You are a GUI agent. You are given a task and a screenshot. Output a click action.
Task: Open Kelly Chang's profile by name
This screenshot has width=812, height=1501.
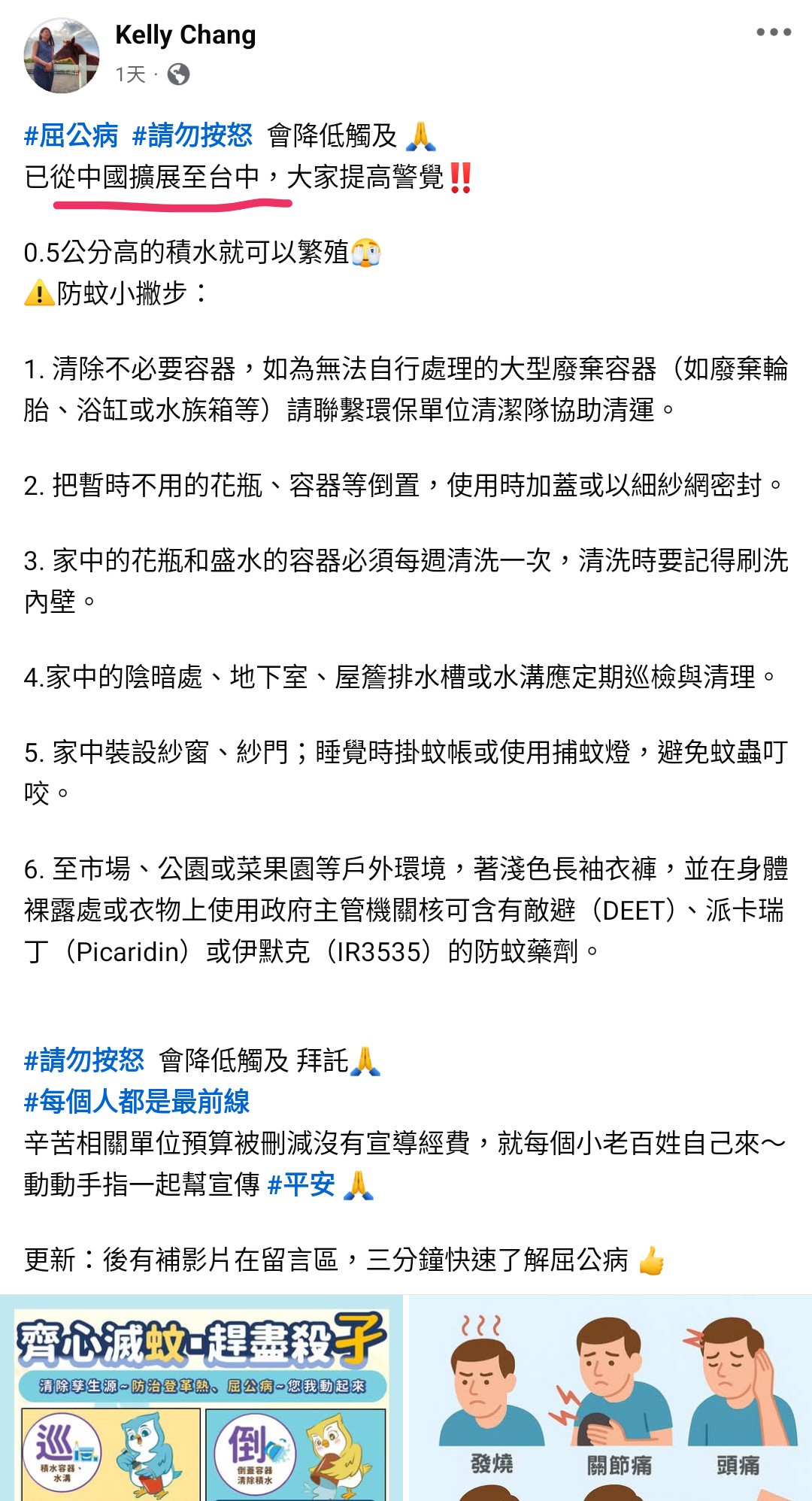click(x=186, y=35)
